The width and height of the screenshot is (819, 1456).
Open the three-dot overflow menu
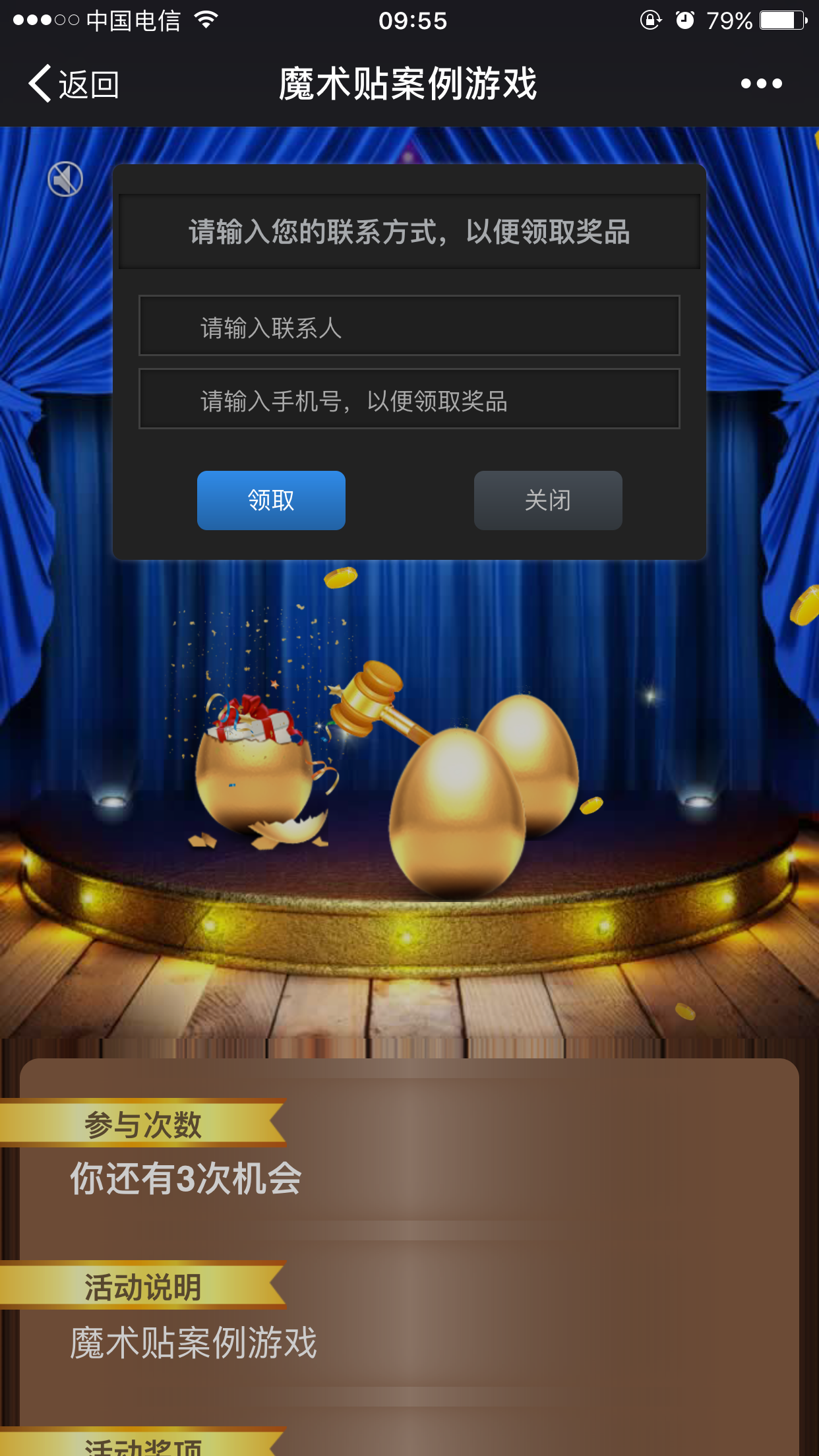(x=761, y=84)
